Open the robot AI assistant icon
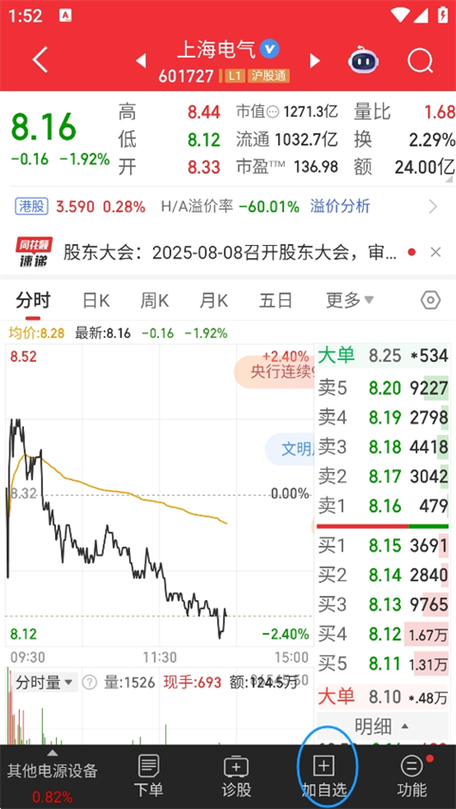456x809 pixels. point(363,61)
